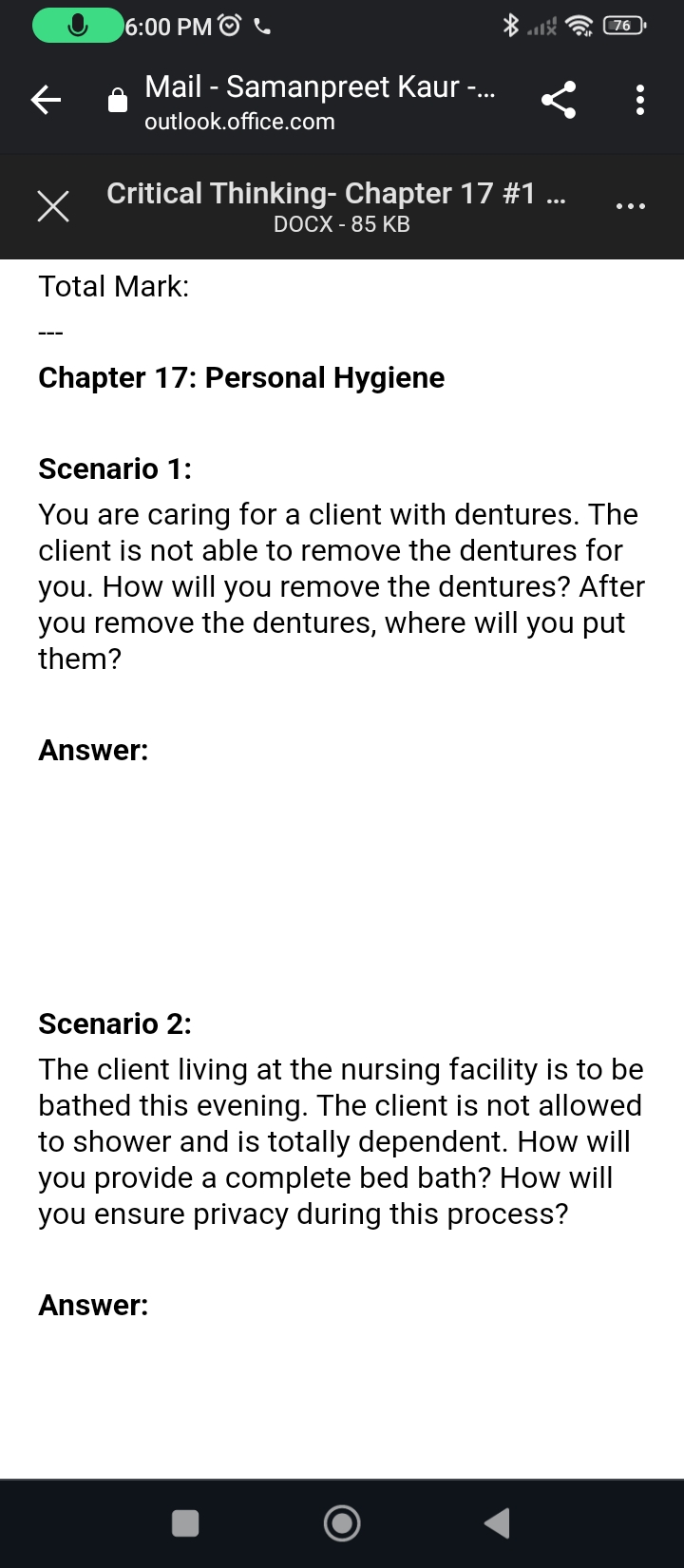
Task: Tap the share icon in the browser toolbar
Action: (559, 99)
